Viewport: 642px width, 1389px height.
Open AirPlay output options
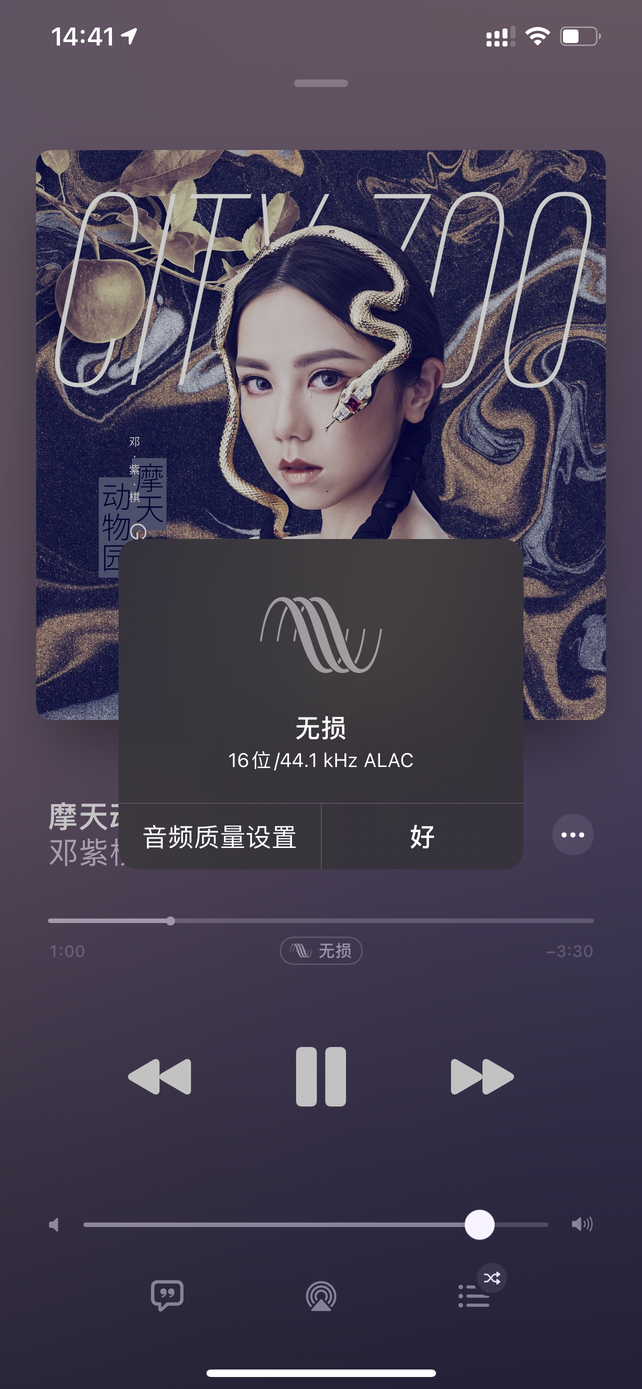pos(321,1296)
